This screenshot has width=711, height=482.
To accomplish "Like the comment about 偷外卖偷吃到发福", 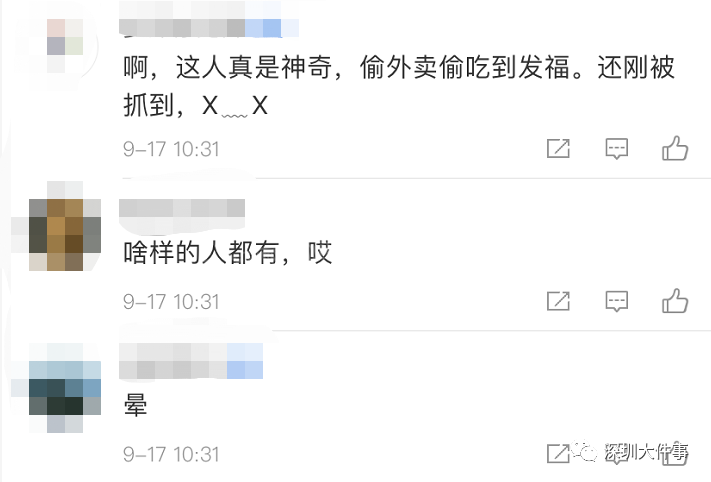I will pyautogui.click(x=675, y=149).
